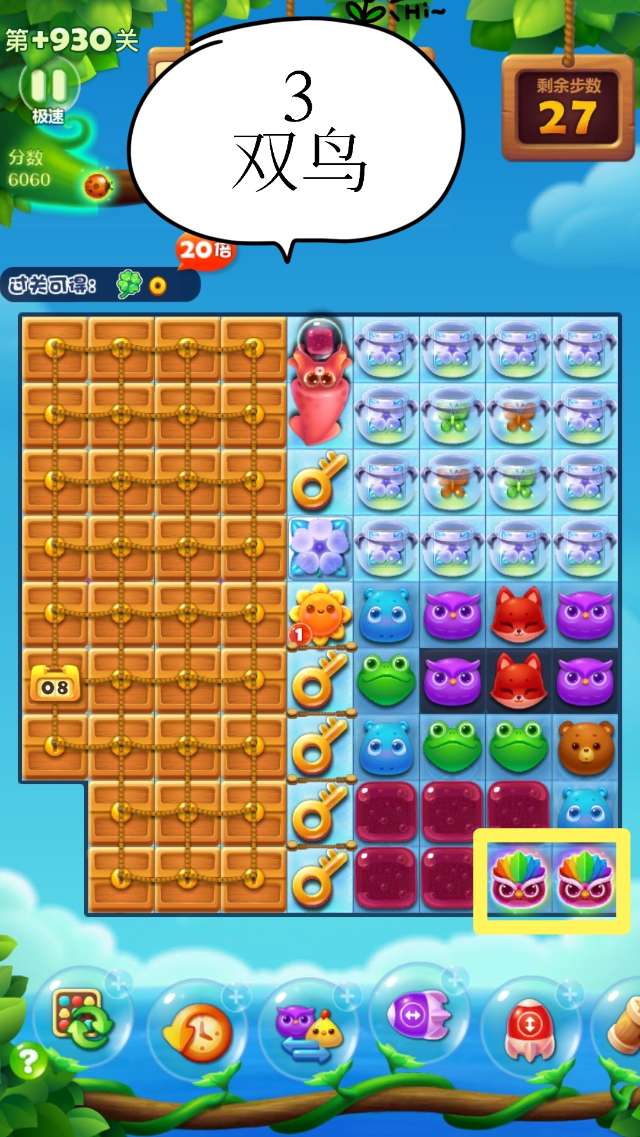Select the sunflower tile with badge 1
Image resolution: width=640 pixels, height=1137 pixels.
319,614
